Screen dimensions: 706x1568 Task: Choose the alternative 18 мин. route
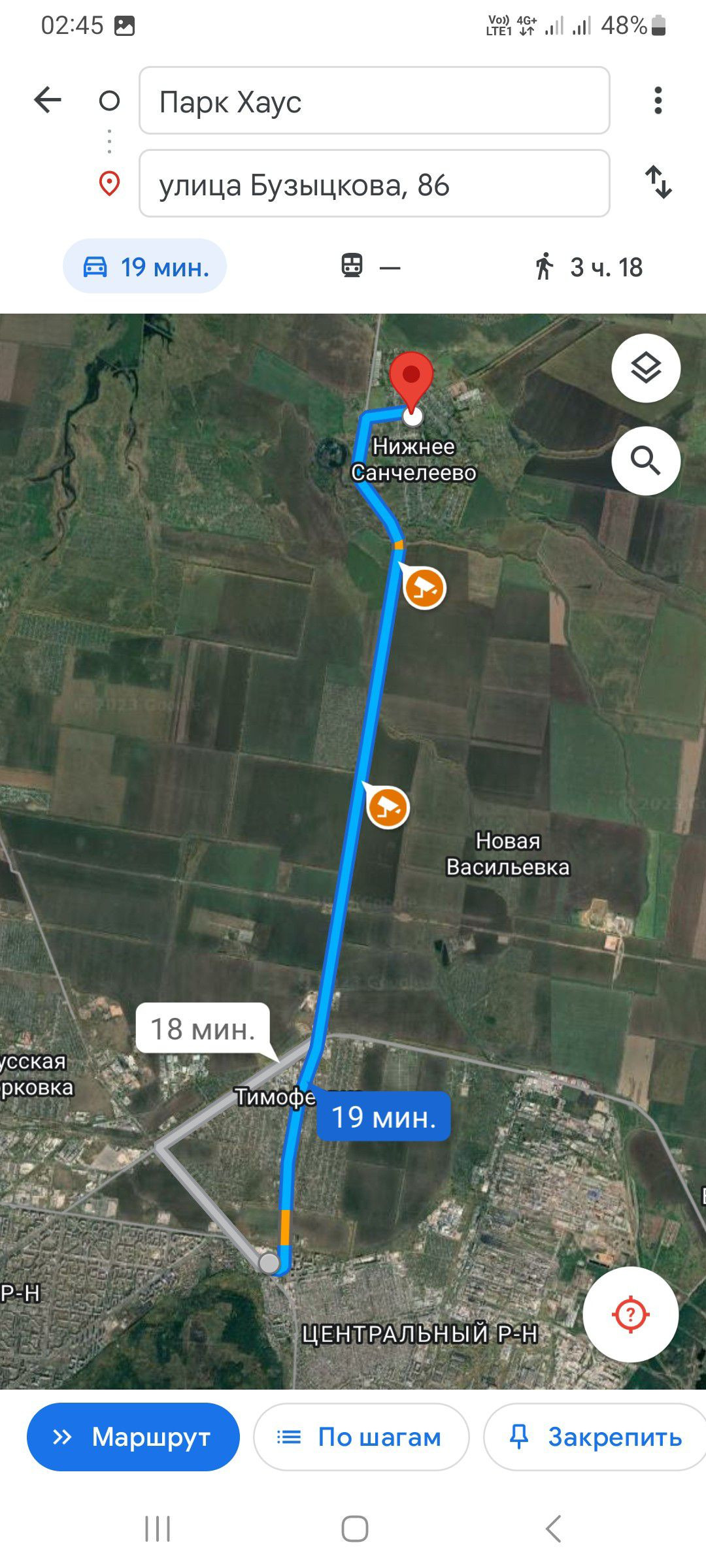[x=203, y=1029]
